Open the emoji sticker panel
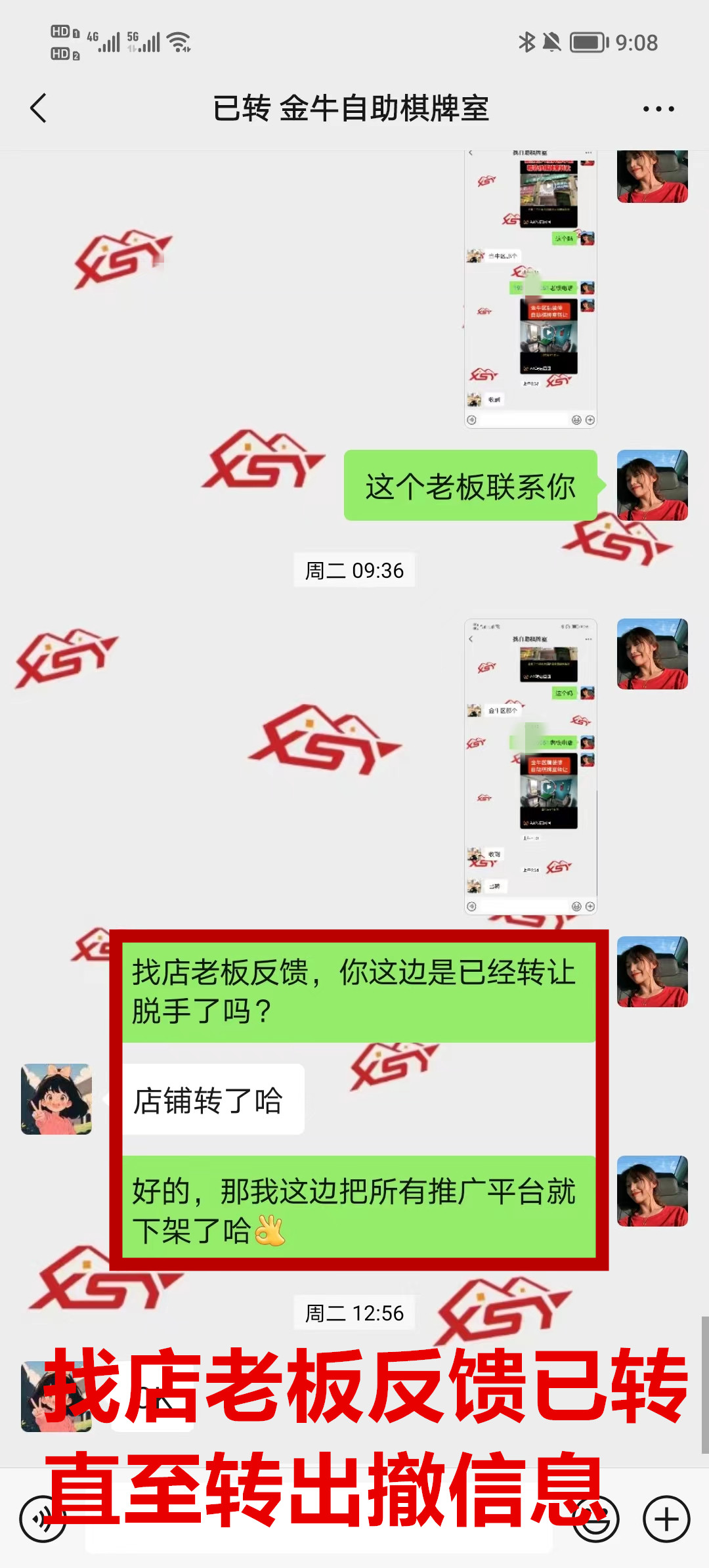Image resolution: width=709 pixels, height=1568 pixels. 595,1519
